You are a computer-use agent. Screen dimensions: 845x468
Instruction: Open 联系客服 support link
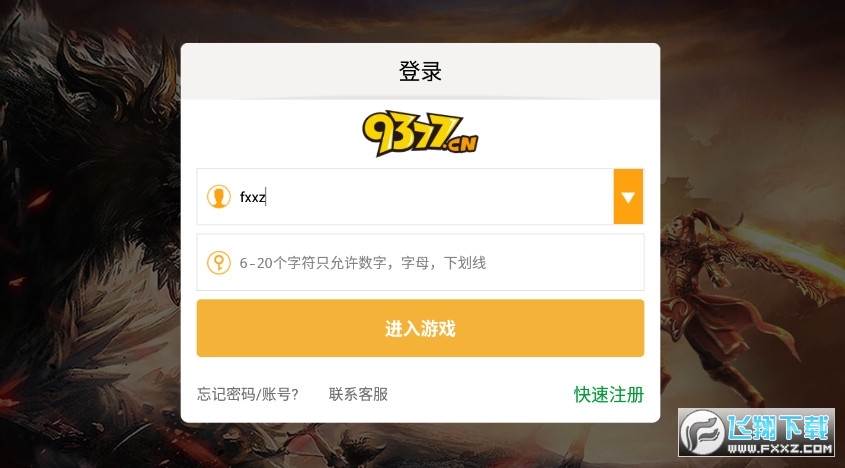pyautogui.click(x=358, y=394)
